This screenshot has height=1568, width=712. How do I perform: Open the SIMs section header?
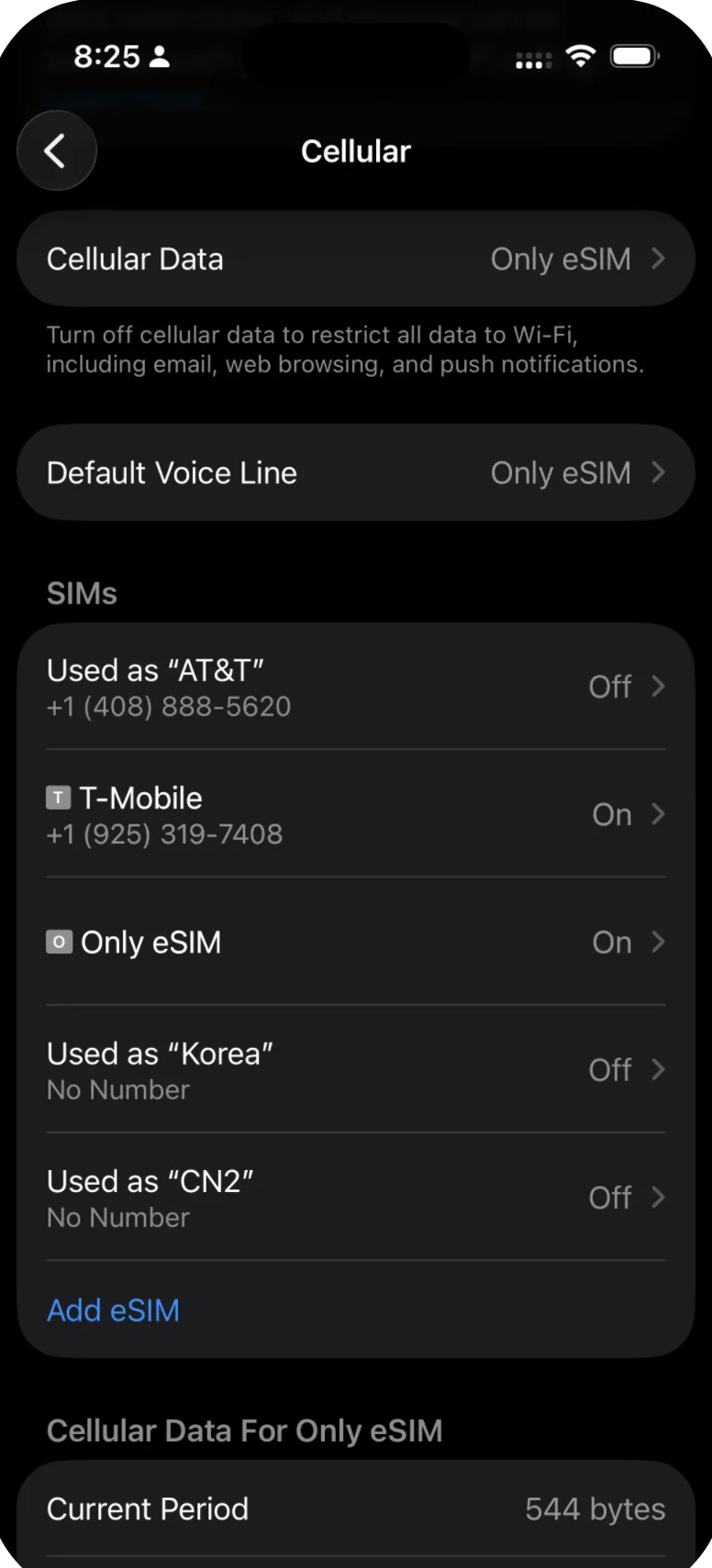coord(82,593)
